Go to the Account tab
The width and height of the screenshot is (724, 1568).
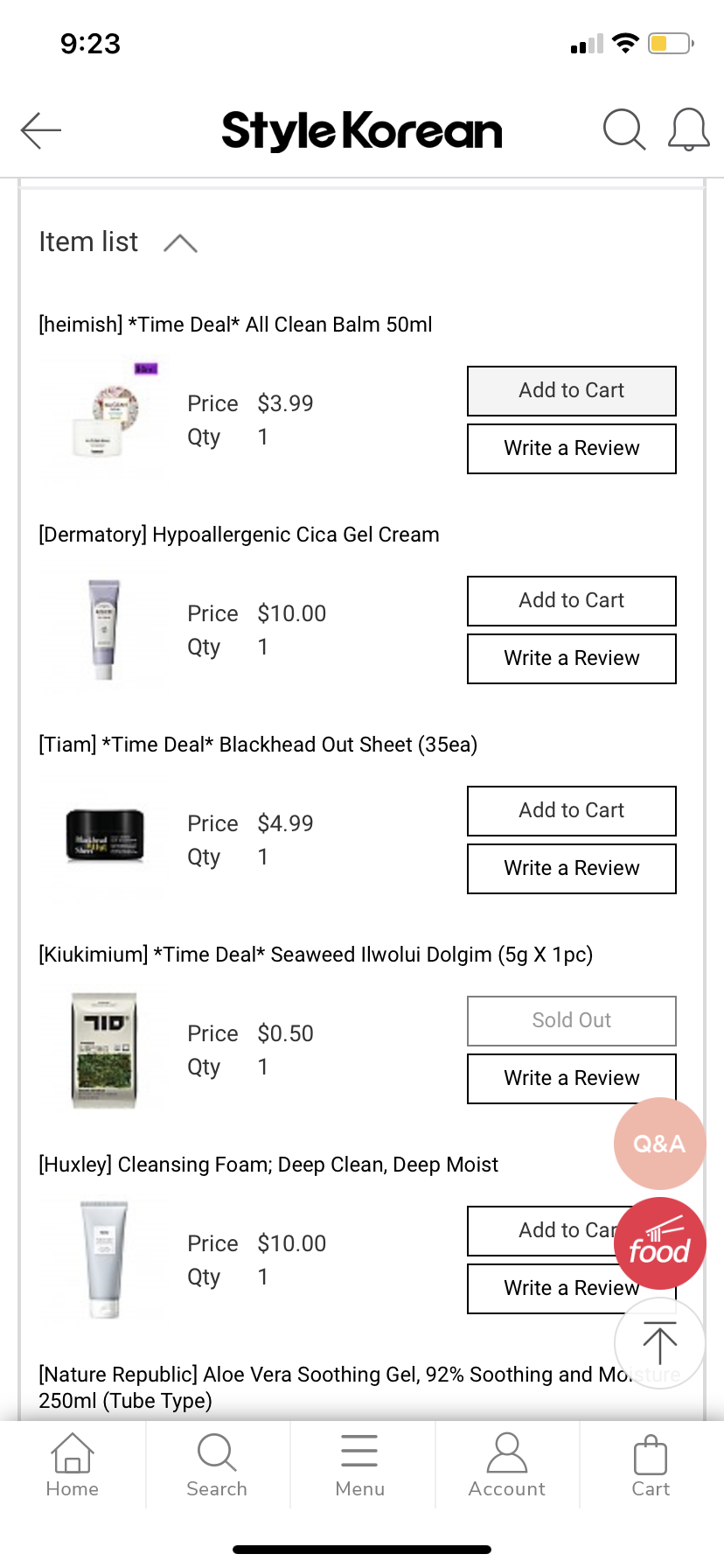pyautogui.click(x=507, y=1465)
